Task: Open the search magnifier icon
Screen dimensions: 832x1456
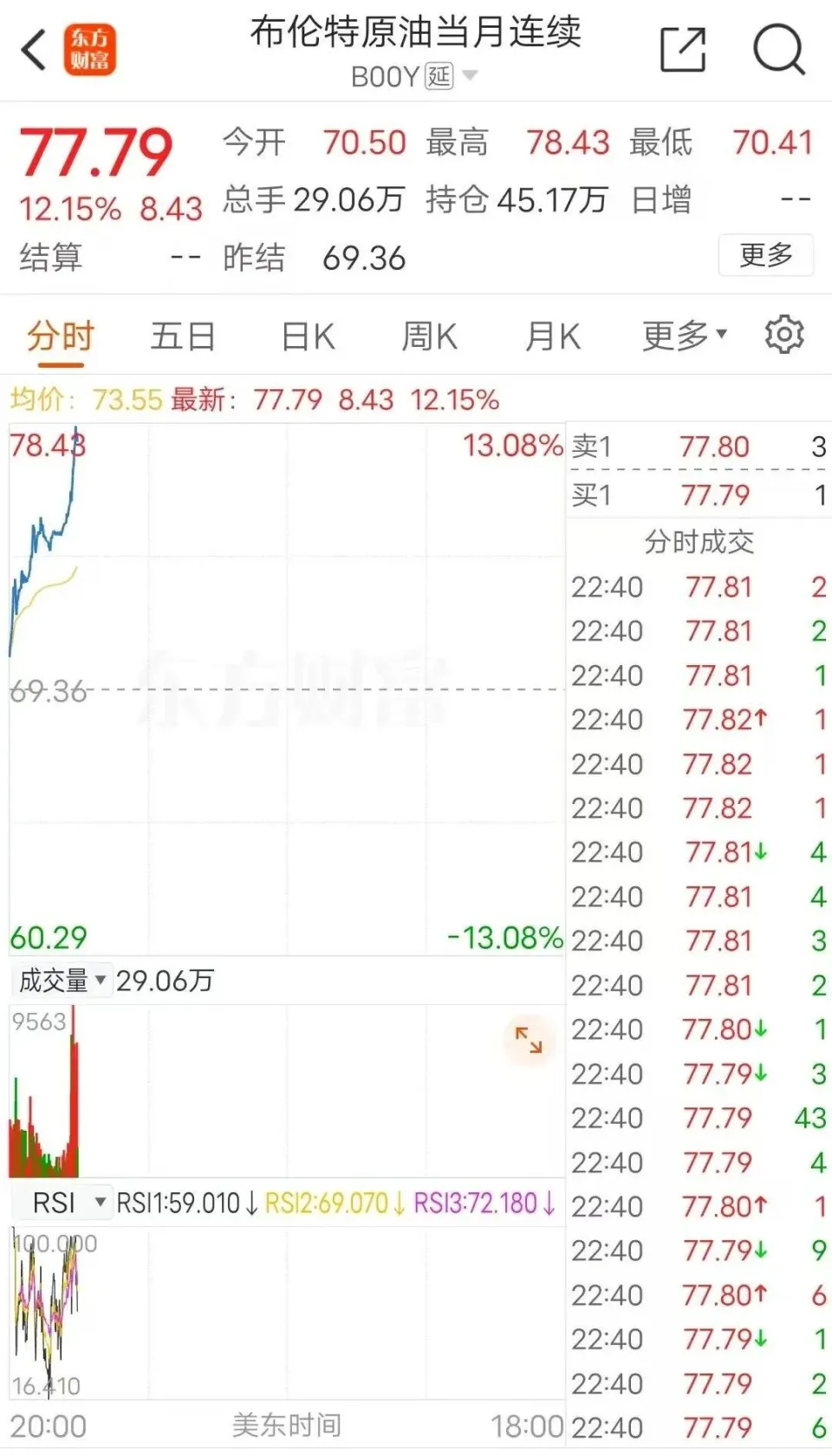Action: 779,49
